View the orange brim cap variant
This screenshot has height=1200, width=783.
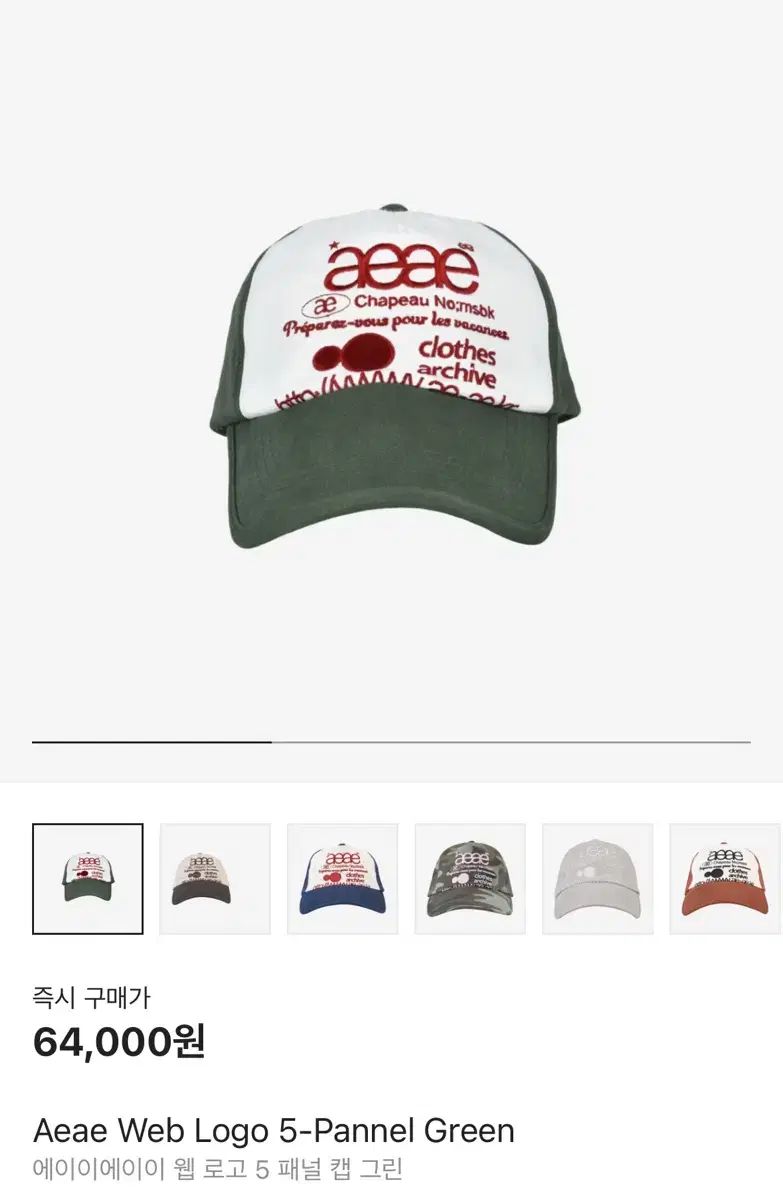(724, 879)
